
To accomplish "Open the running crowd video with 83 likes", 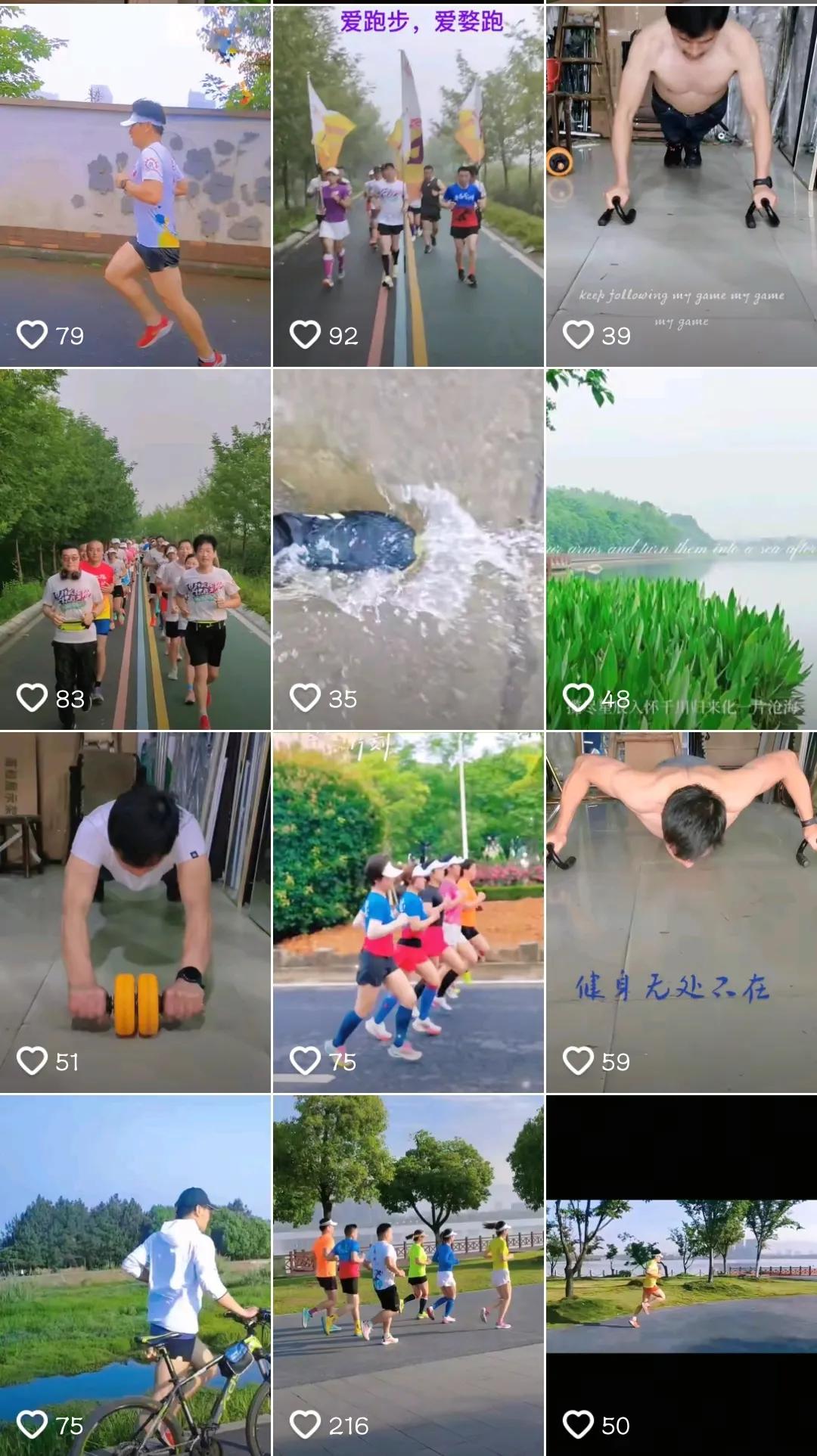I will pos(135,548).
